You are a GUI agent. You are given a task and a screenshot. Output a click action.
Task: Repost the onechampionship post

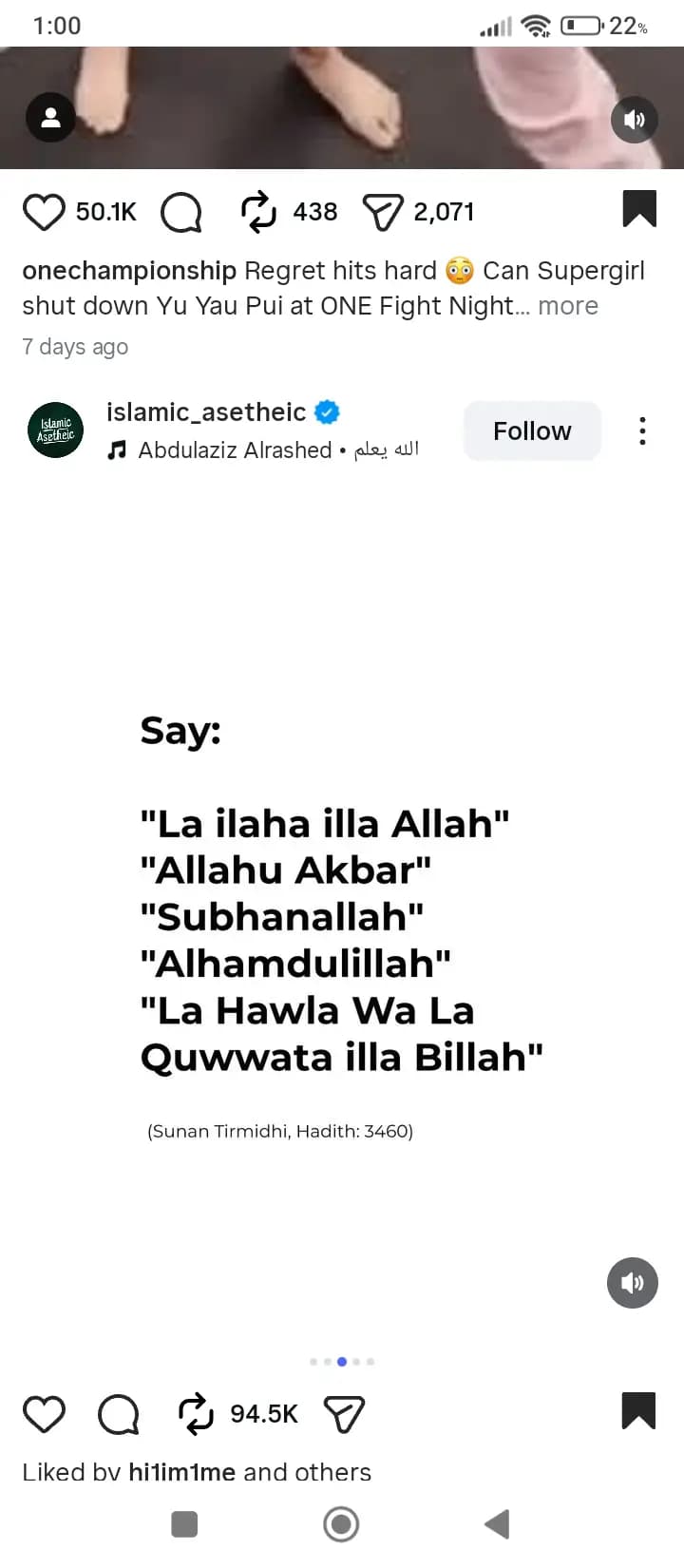(x=257, y=212)
